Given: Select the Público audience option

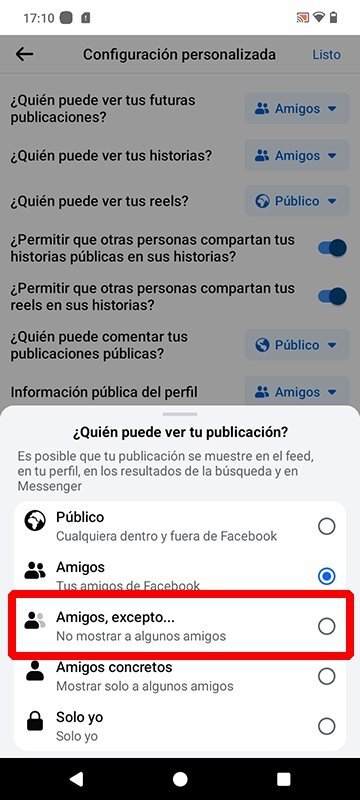Looking at the screenshot, I should (x=179, y=526).
